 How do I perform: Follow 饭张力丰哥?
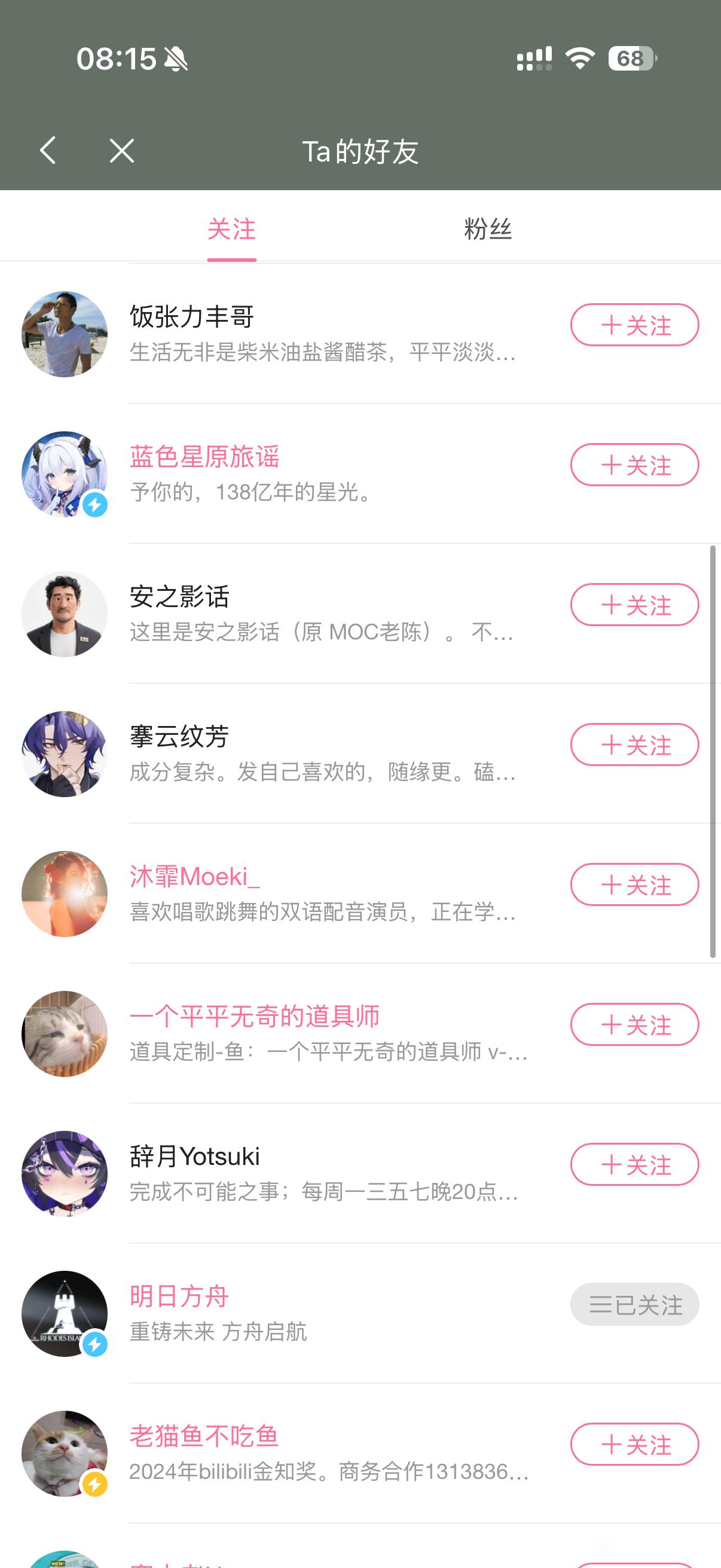(x=634, y=325)
